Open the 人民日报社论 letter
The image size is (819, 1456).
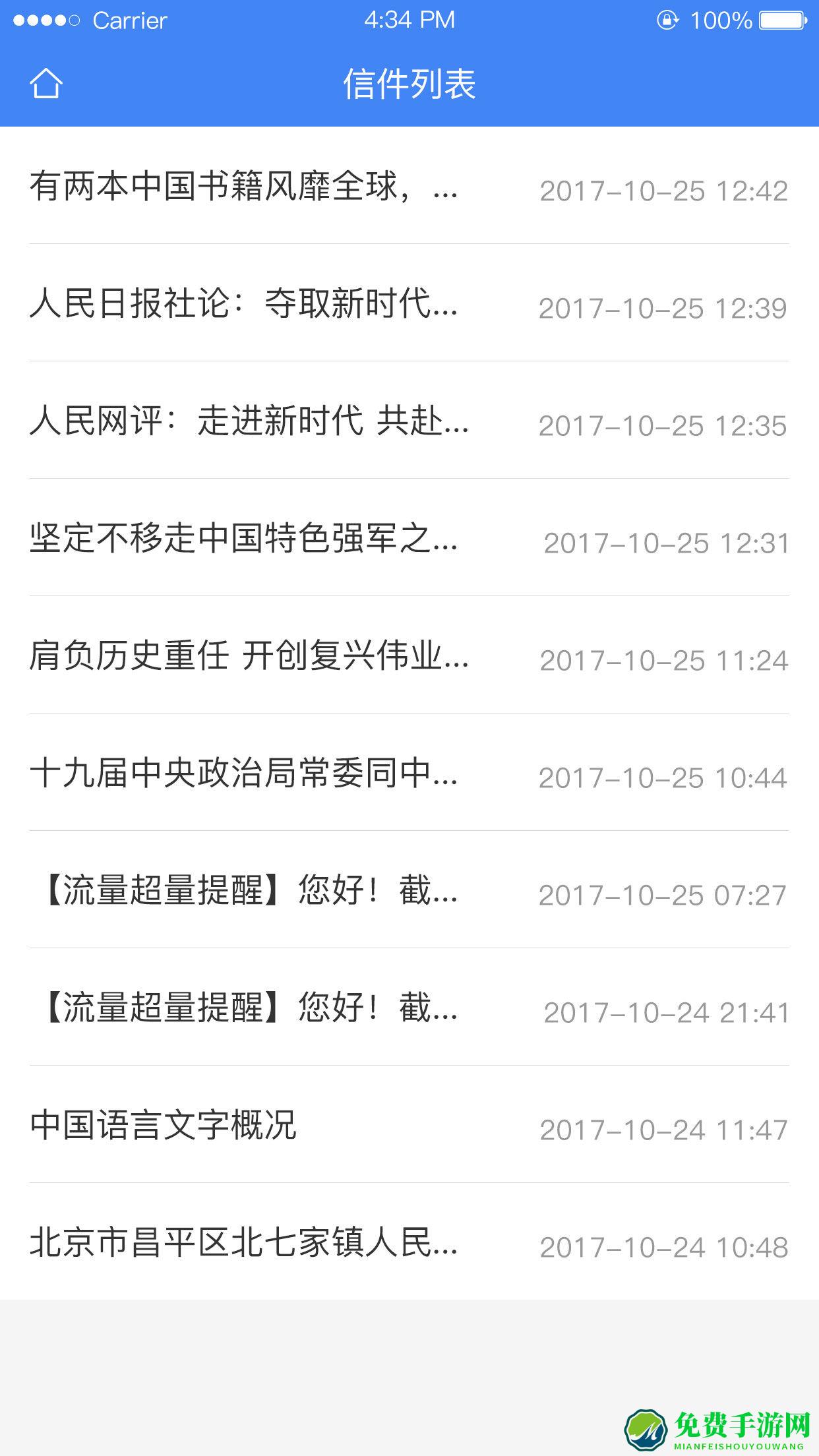tap(244, 307)
